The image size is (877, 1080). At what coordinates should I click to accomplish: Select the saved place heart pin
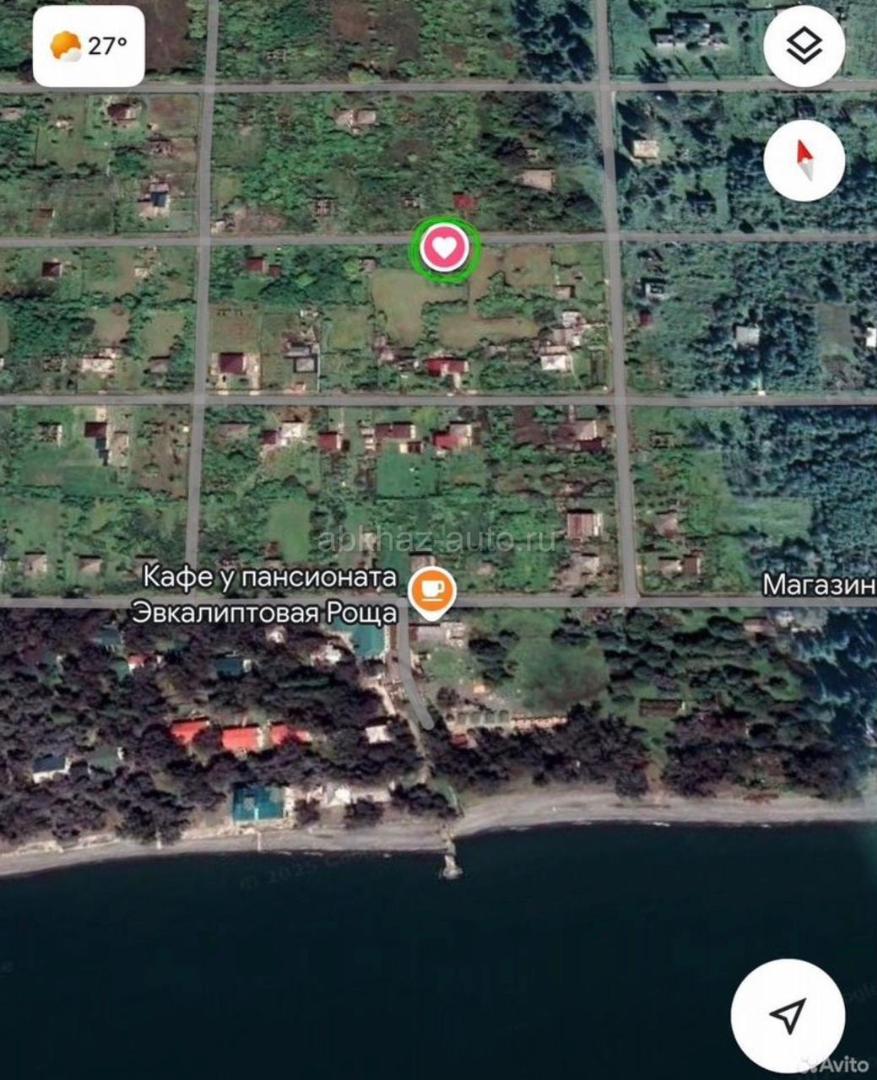pos(444,247)
